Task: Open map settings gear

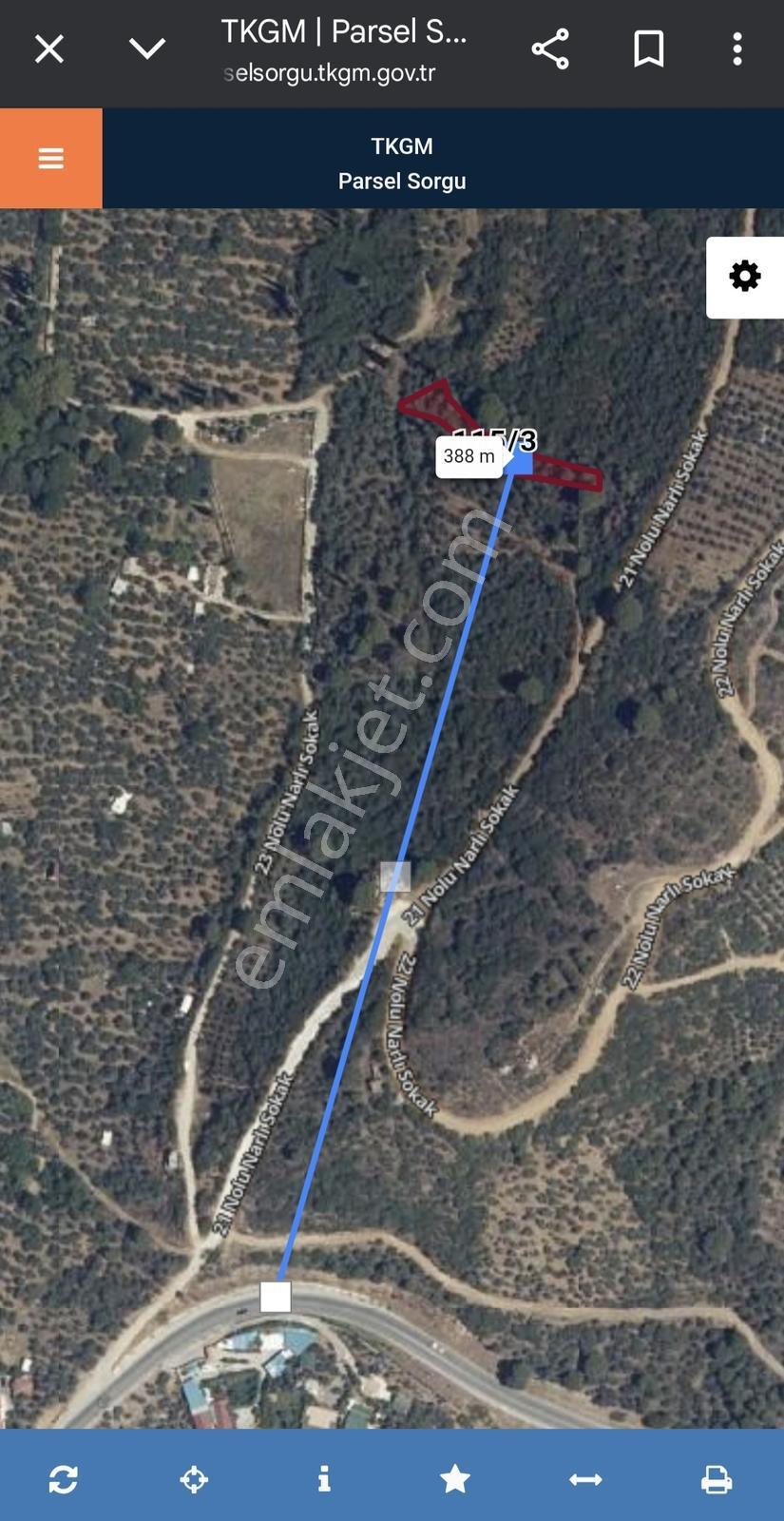Action: [745, 277]
